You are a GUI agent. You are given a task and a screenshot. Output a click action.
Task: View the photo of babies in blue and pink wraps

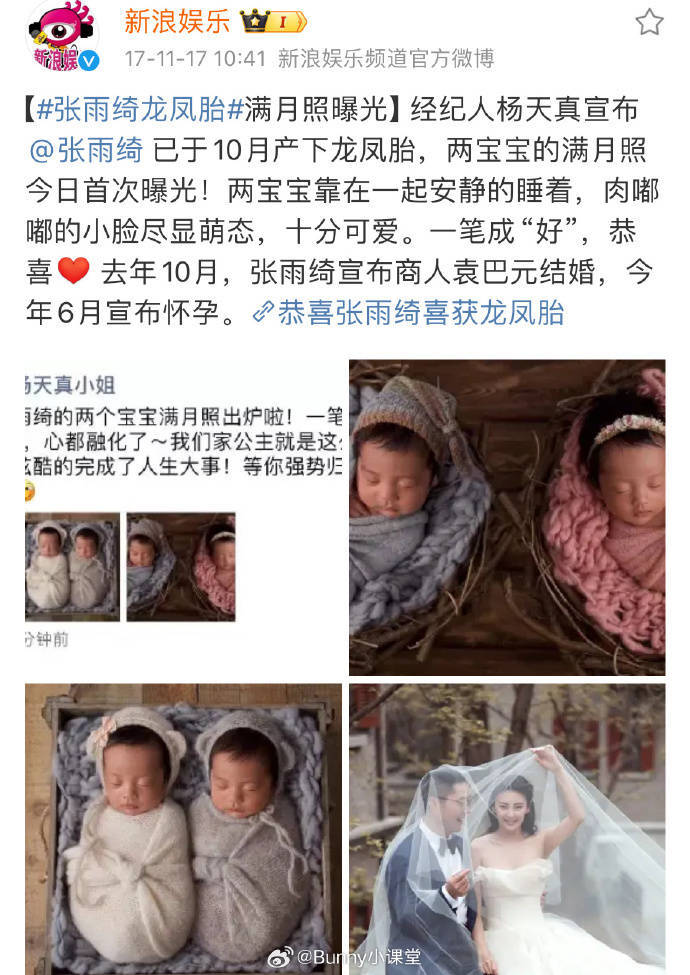[x=506, y=517]
